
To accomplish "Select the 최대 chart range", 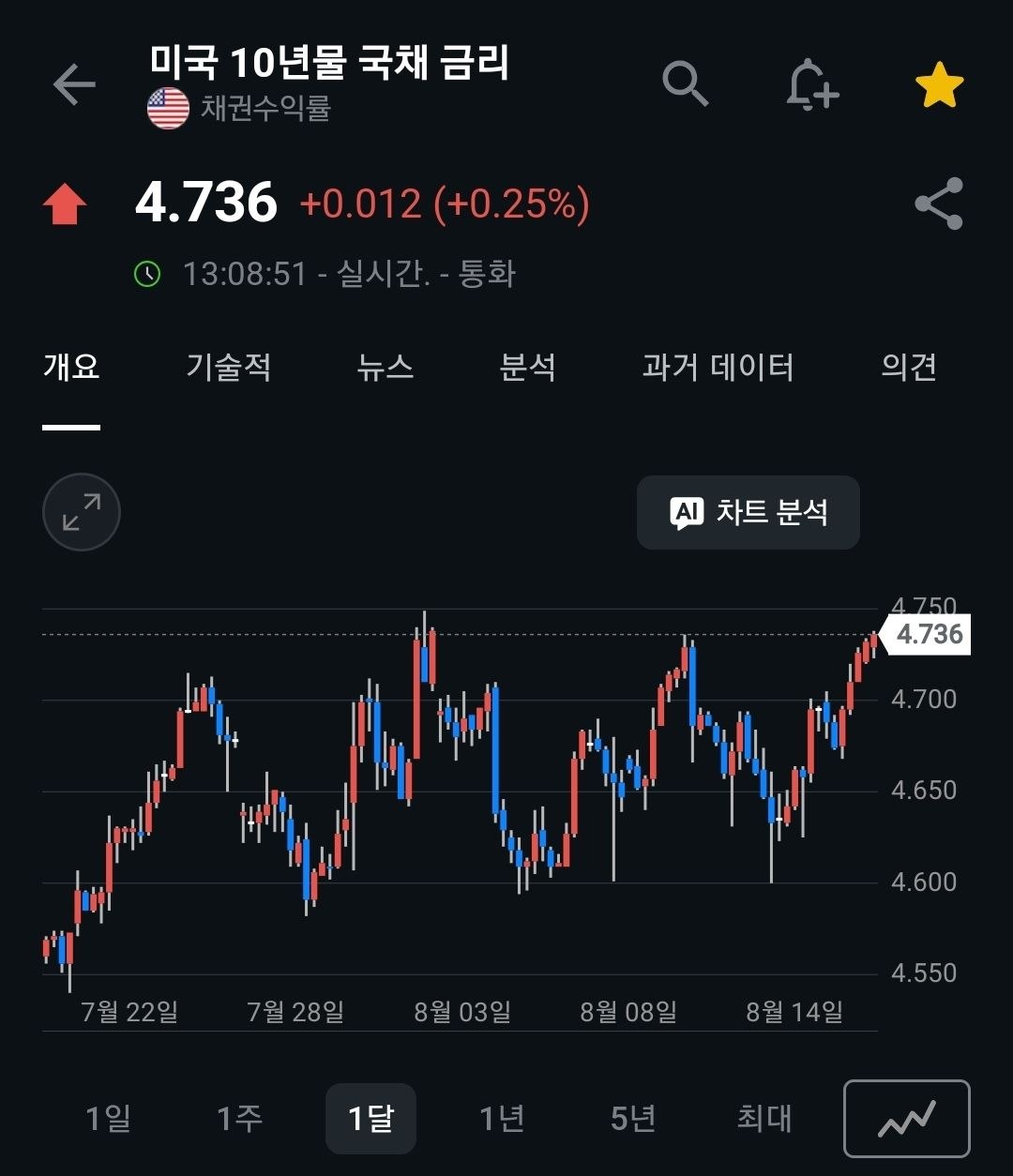I will coord(764,1118).
